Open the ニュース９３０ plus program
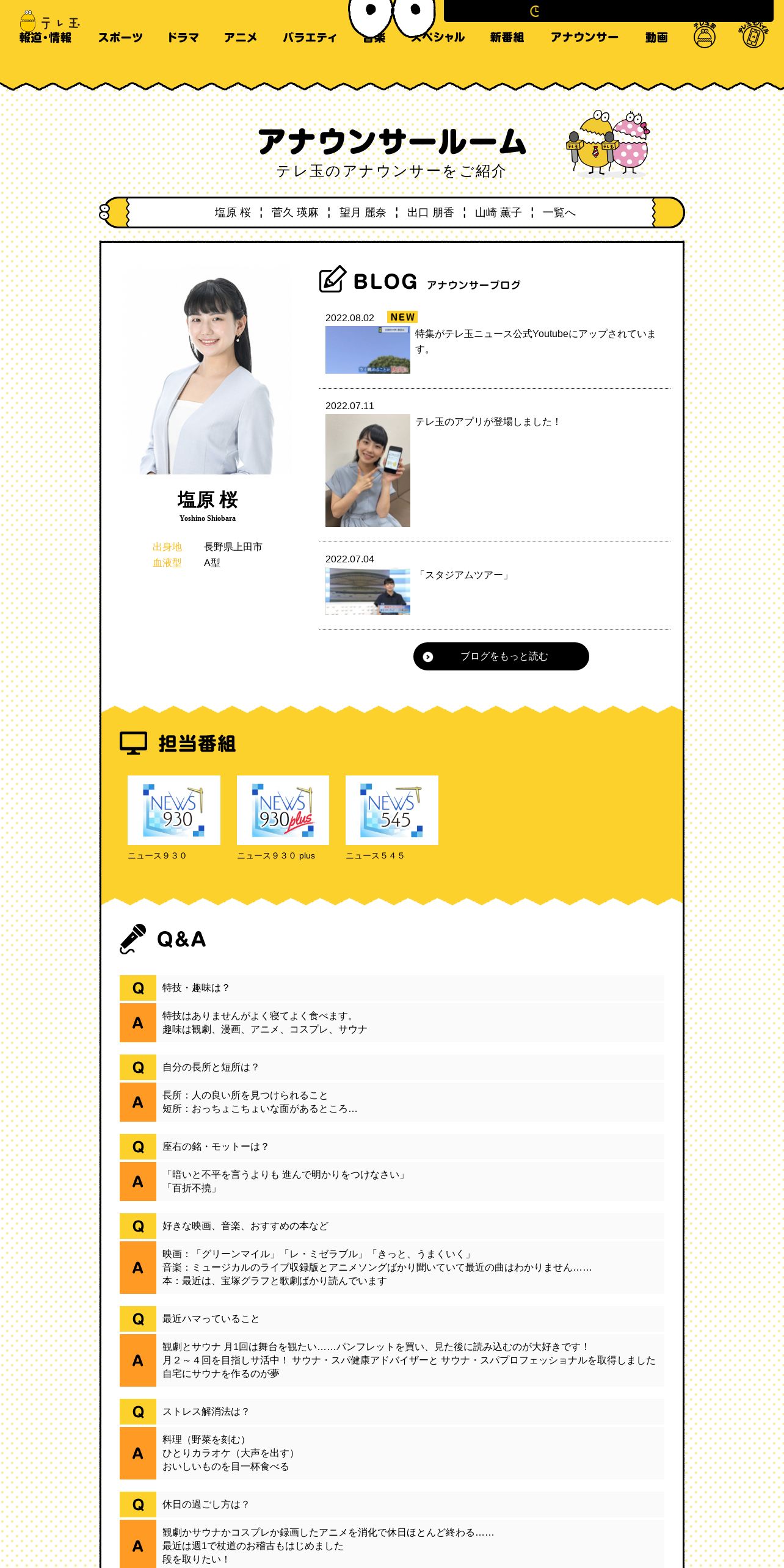The image size is (784, 1568). [283, 818]
